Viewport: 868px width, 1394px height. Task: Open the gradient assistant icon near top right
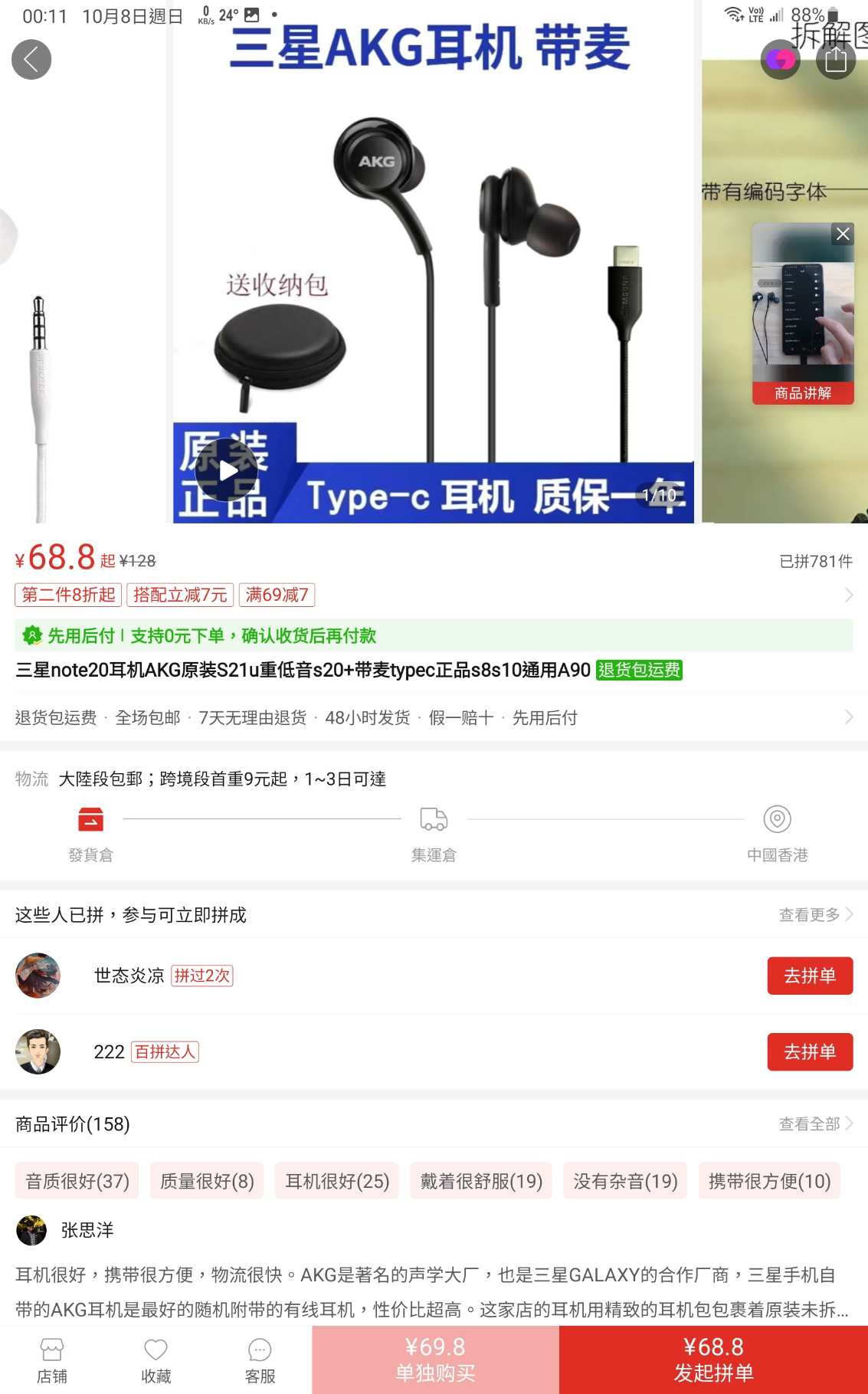click(780, 59)
